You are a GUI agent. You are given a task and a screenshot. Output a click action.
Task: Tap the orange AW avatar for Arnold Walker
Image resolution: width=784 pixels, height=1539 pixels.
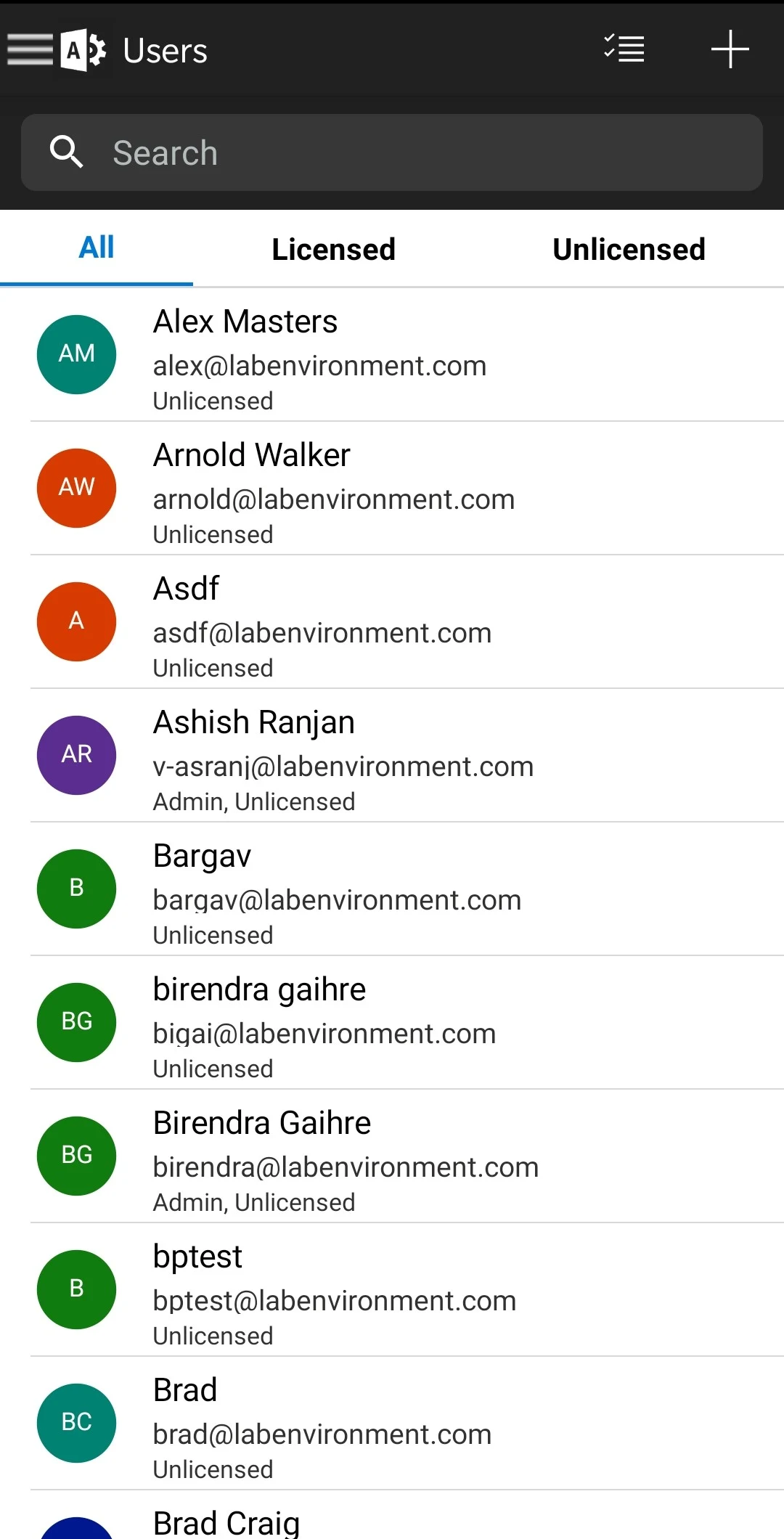pyautogui.click(x=75, y=487)
